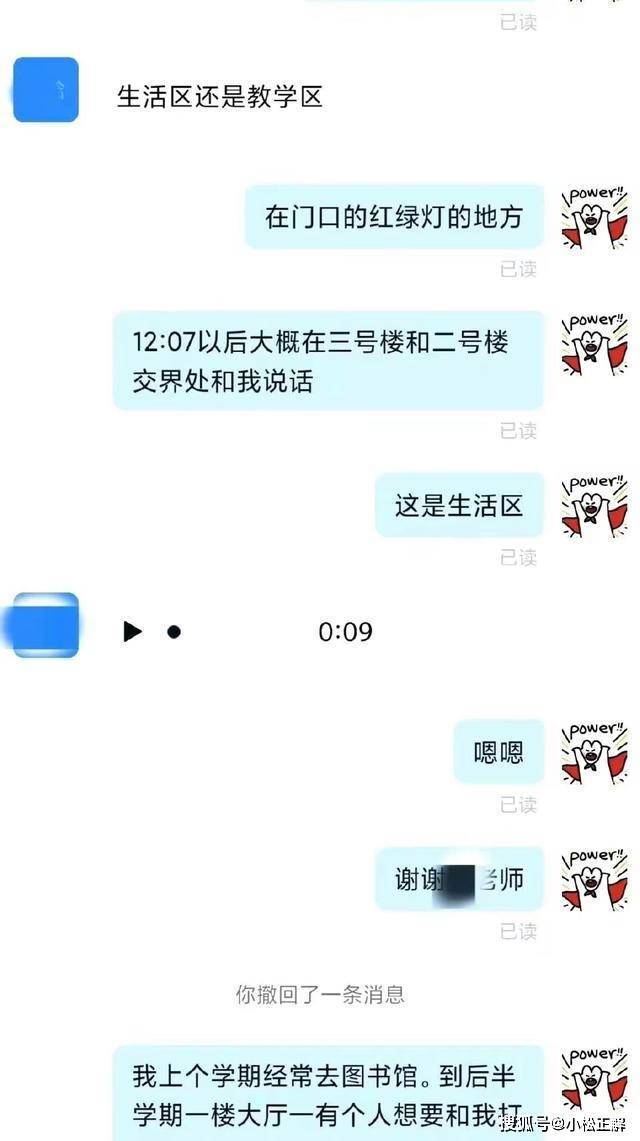Play the 0:09 voice message
The height and width of the screenshot is (1141, 640).
[133, 632]
